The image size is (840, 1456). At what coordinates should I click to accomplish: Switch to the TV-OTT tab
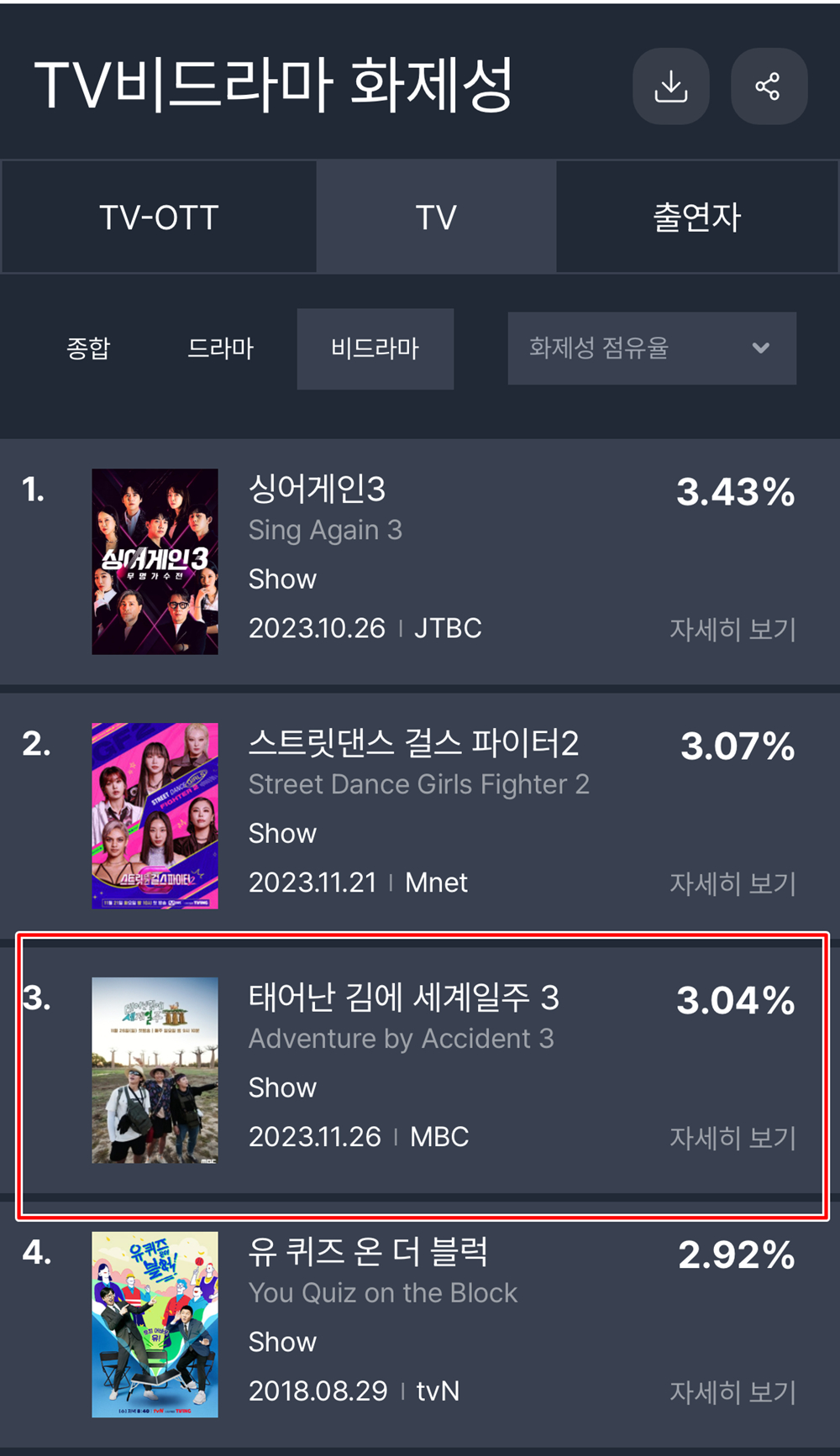click(159, 217)
